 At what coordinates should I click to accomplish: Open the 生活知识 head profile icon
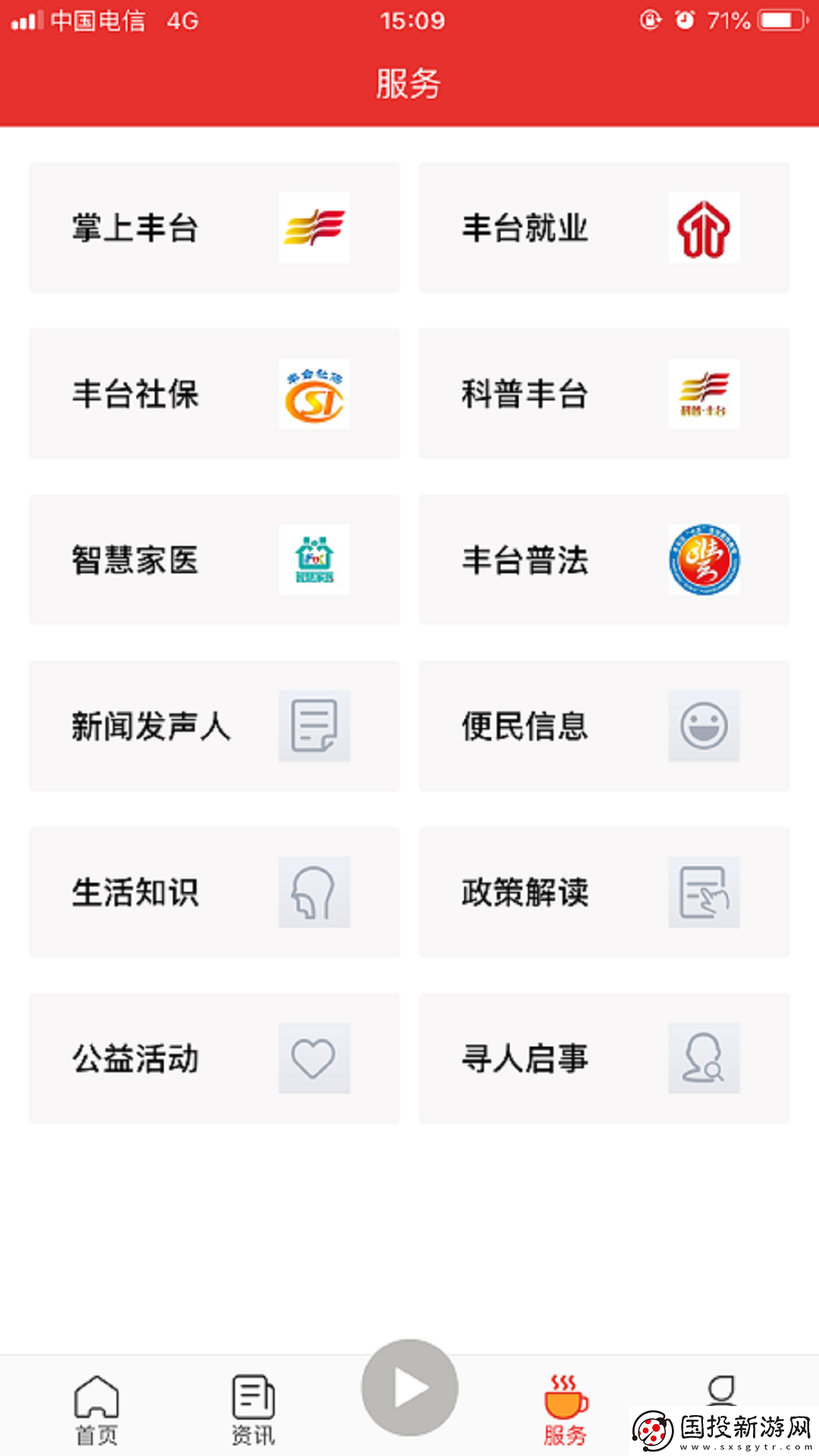pyautogui.click(x=313, y=893)
